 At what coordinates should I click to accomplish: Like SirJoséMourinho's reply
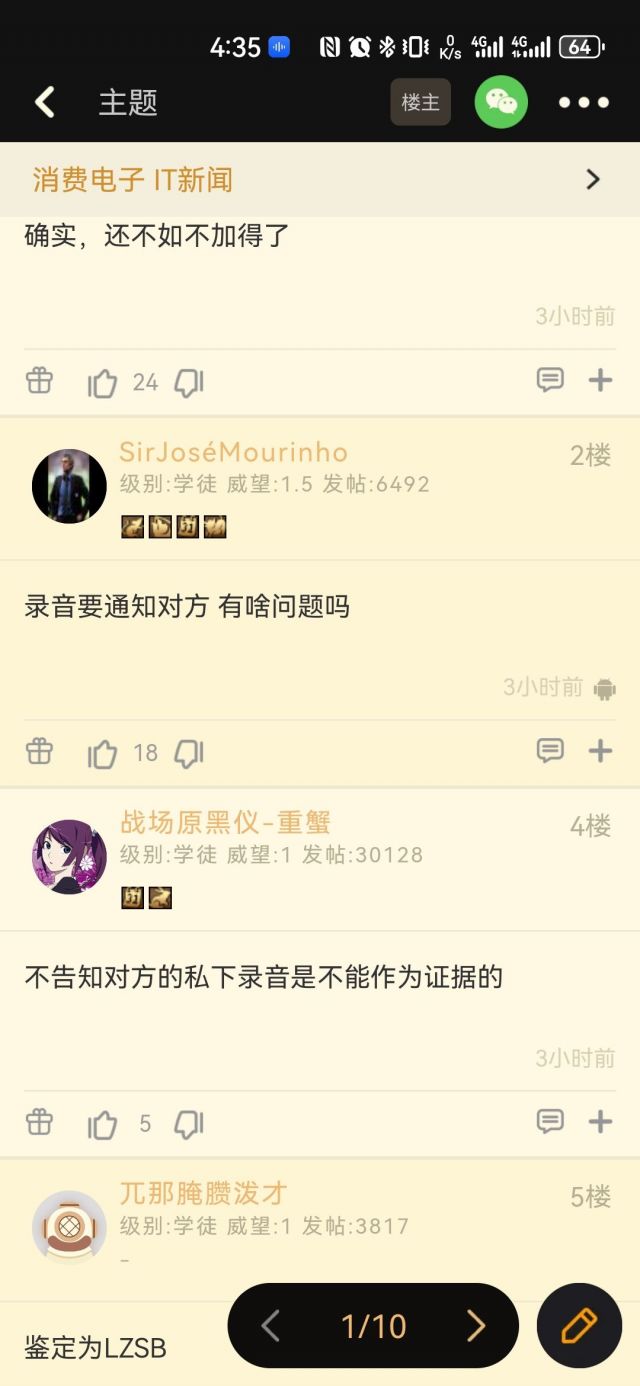pos(103,753)
